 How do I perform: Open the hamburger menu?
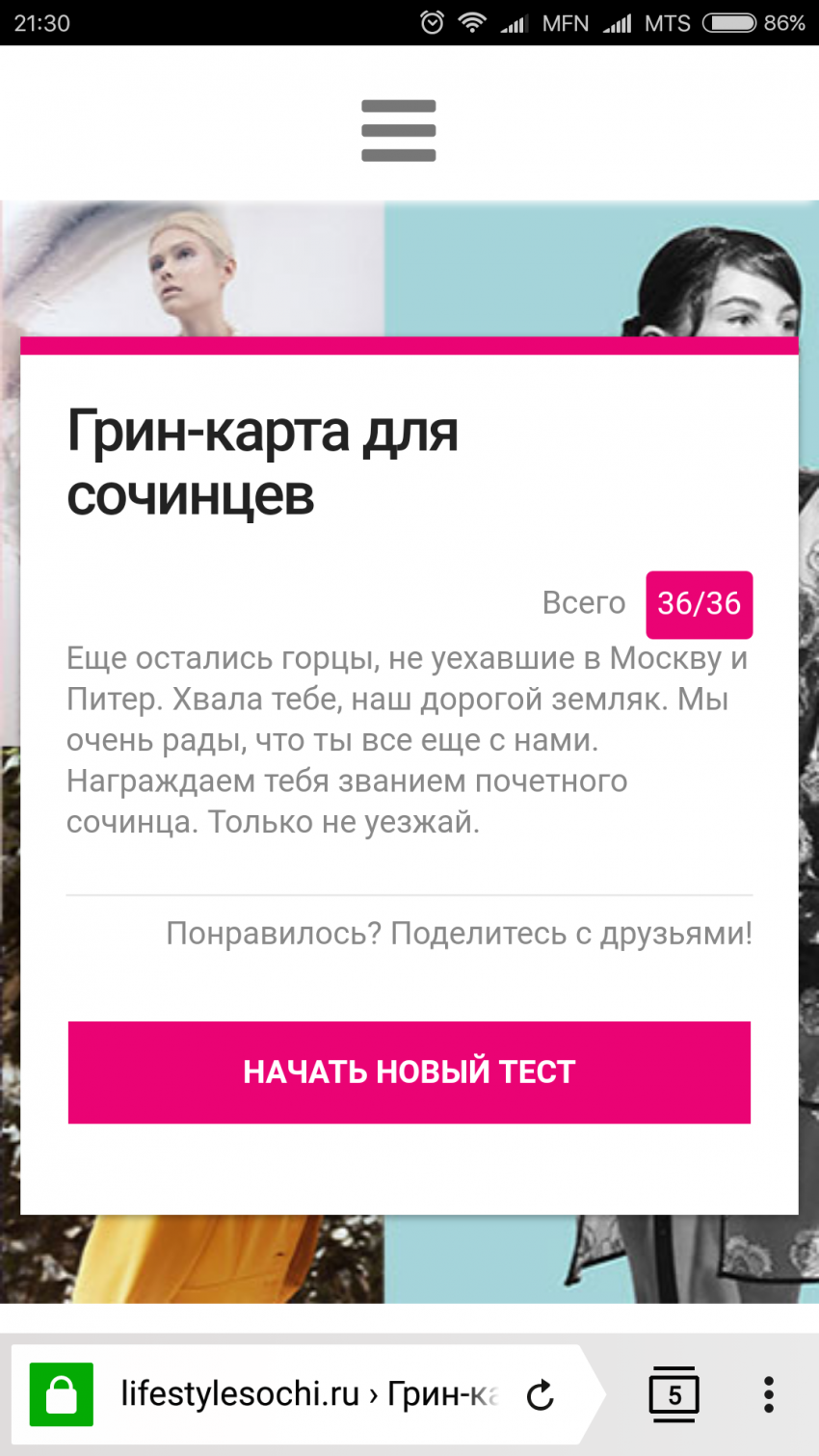(x=398, y=130)
